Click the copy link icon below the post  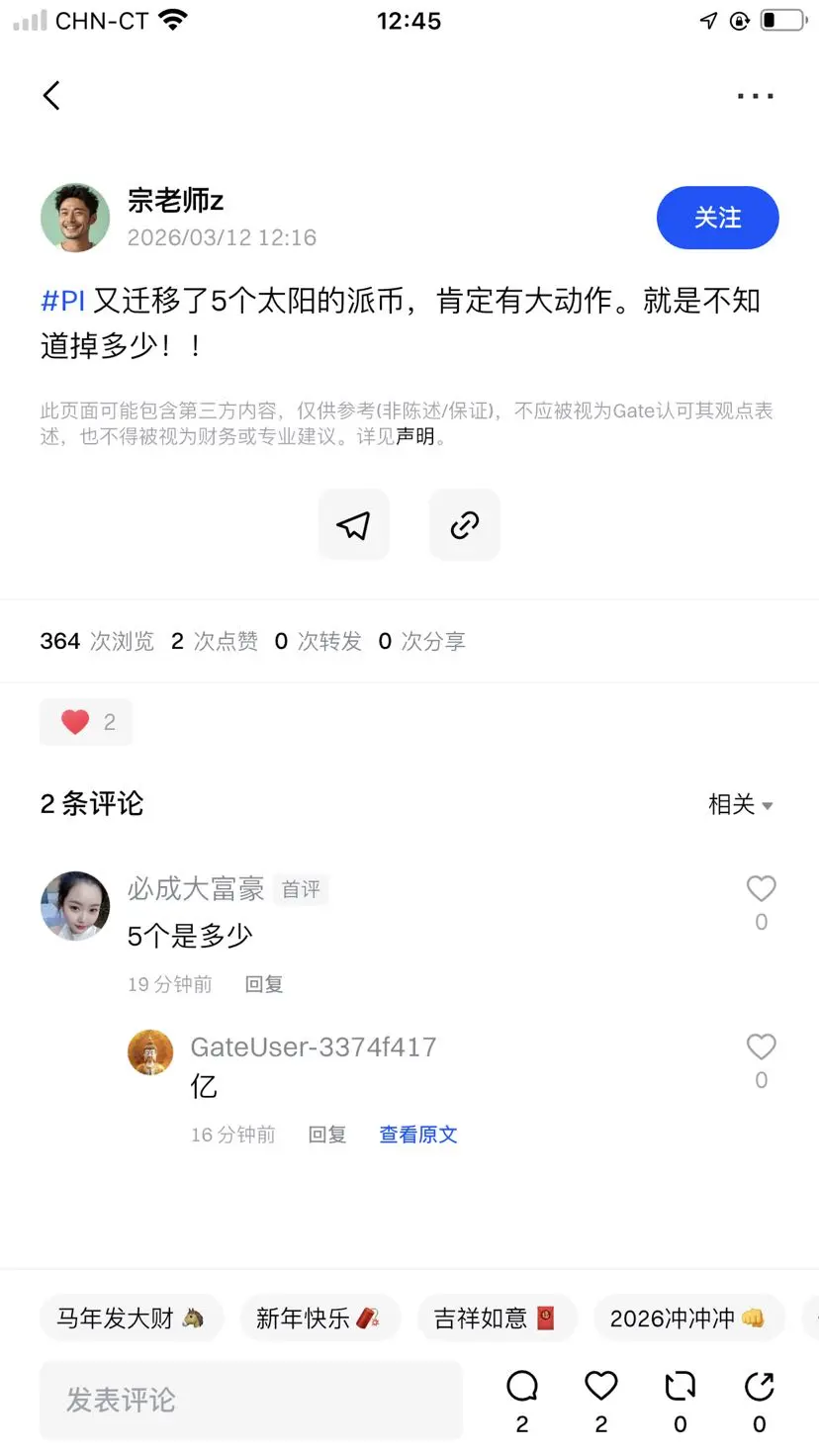pos(464,524)
